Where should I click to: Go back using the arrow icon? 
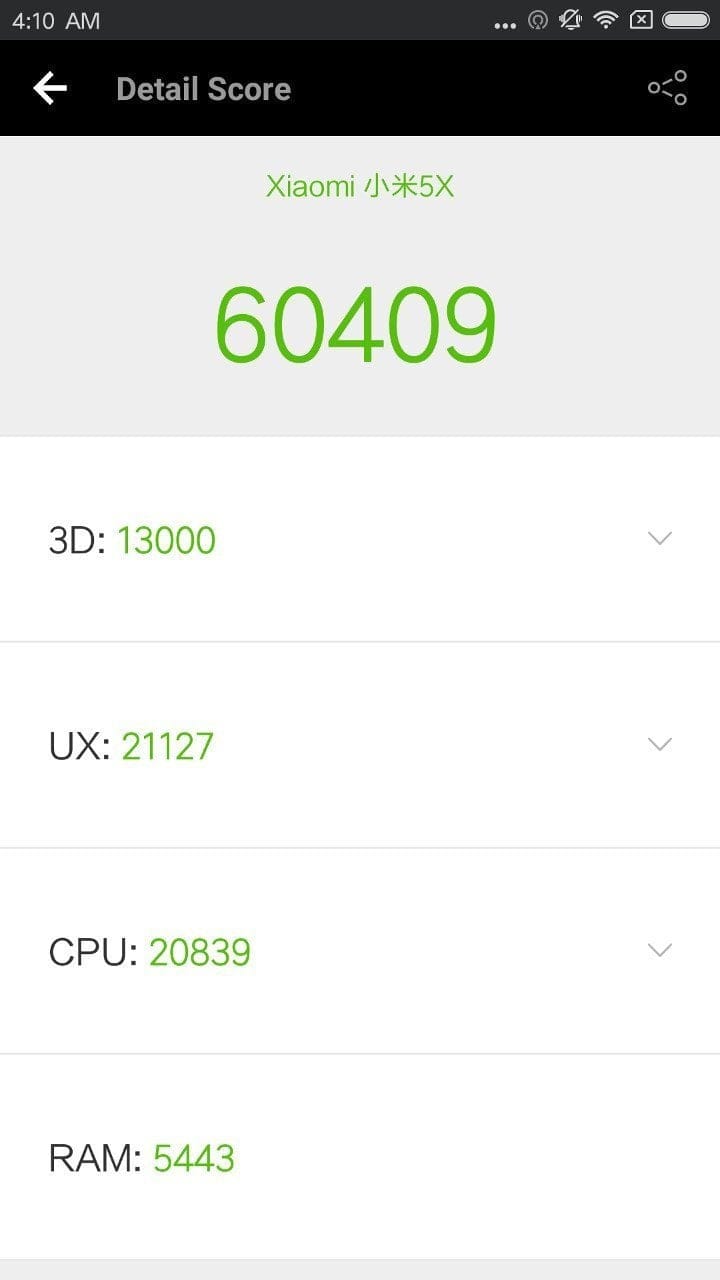(50, 89)
